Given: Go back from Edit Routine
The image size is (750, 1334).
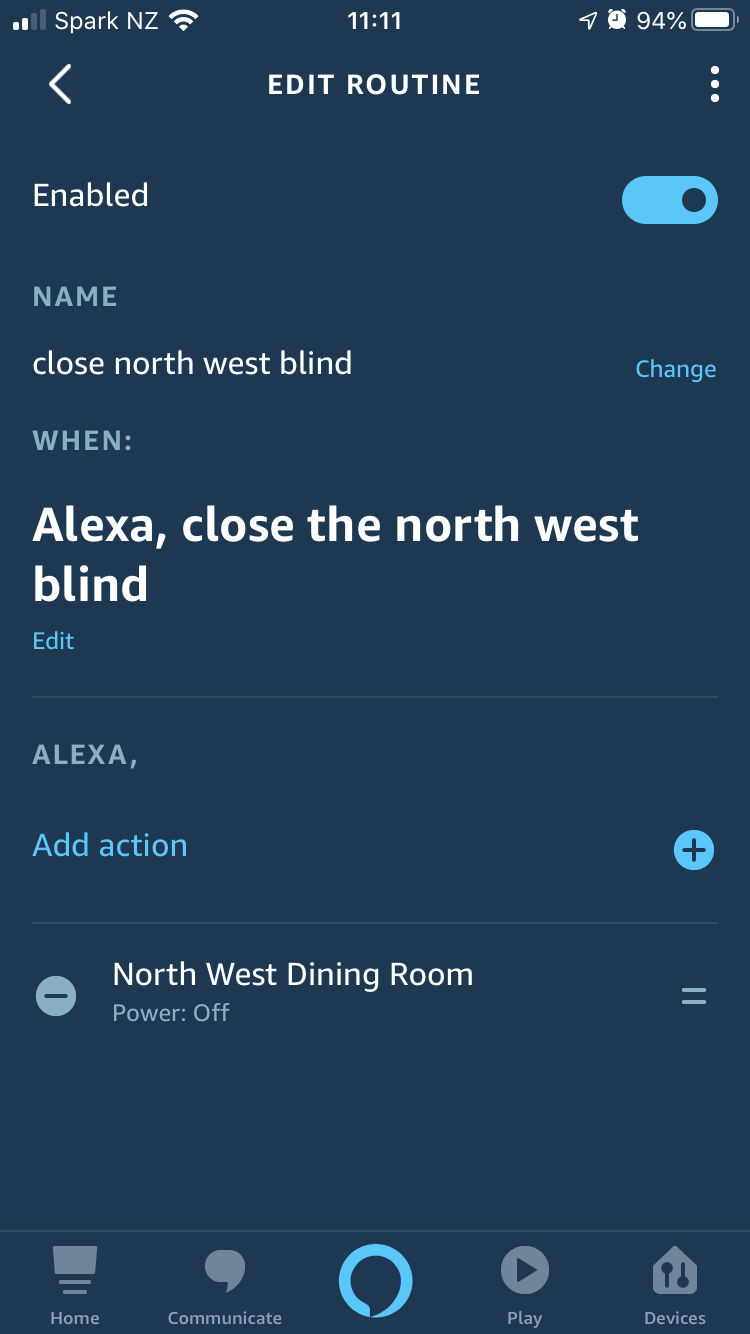Looking at the screenshot, I should pyautogui.click(x=60, y=85).
